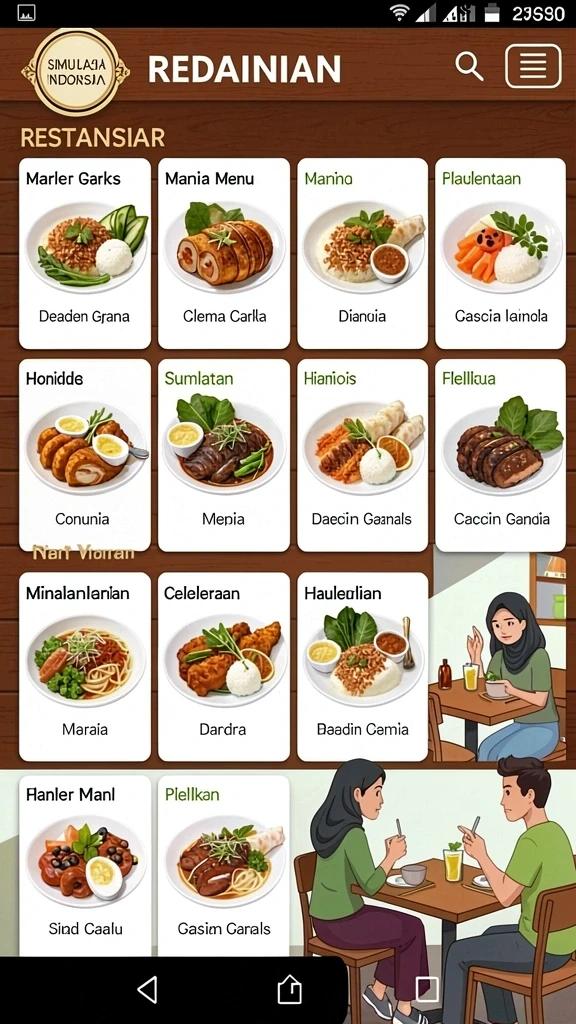Tap the system home button

pyautogui.click(x=289, y=990)
